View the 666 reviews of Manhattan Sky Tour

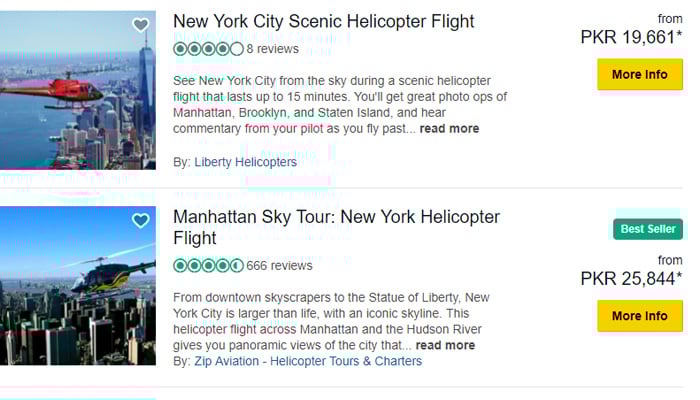(279, 265)
